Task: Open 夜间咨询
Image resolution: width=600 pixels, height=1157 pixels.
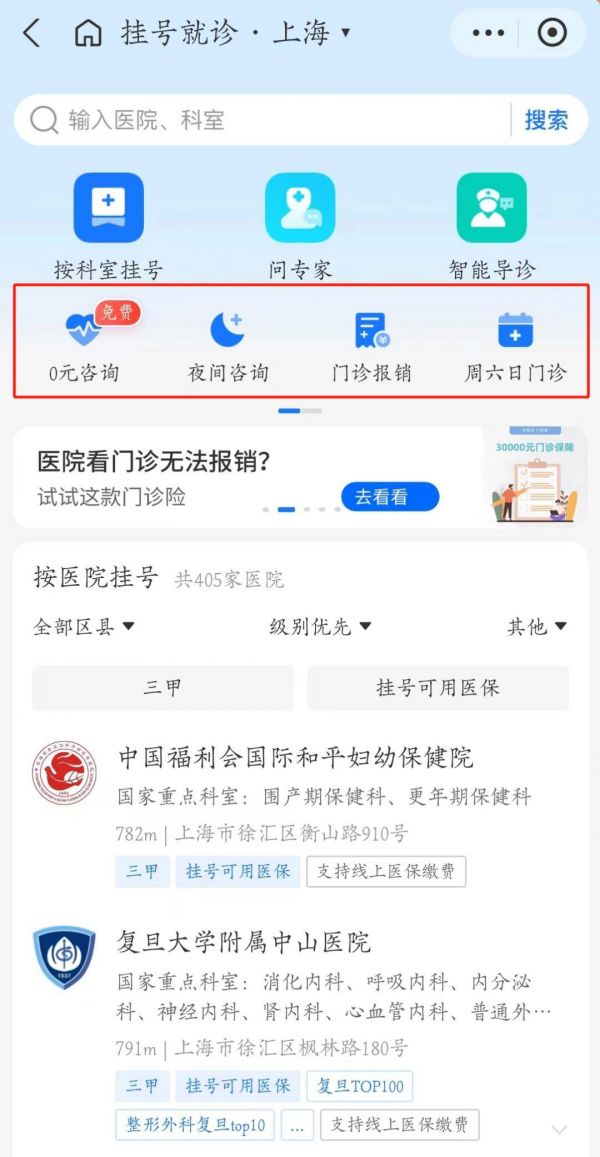Action: point(227,345)
